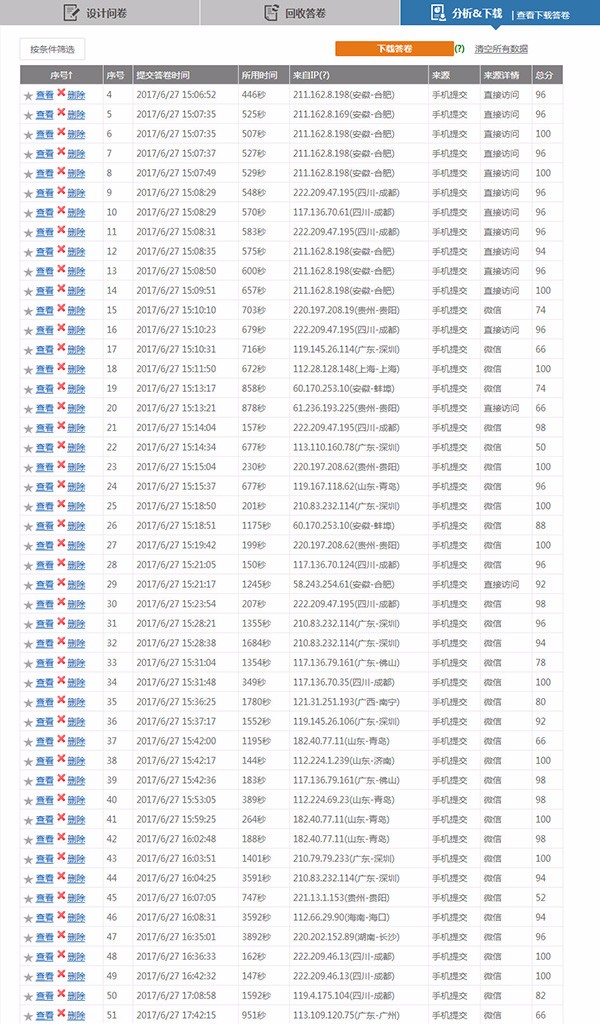Tap 查看 for response number 4
600x1024 pixels.
point(44,95)
